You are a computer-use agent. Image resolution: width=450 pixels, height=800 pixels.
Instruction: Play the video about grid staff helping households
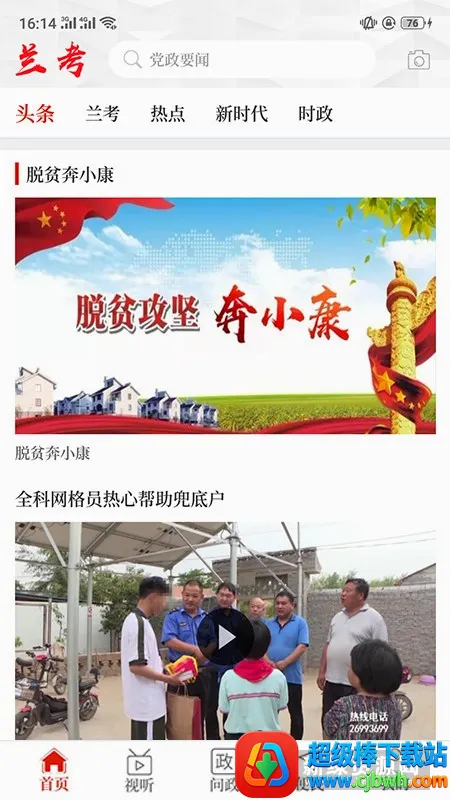(225, 637)
